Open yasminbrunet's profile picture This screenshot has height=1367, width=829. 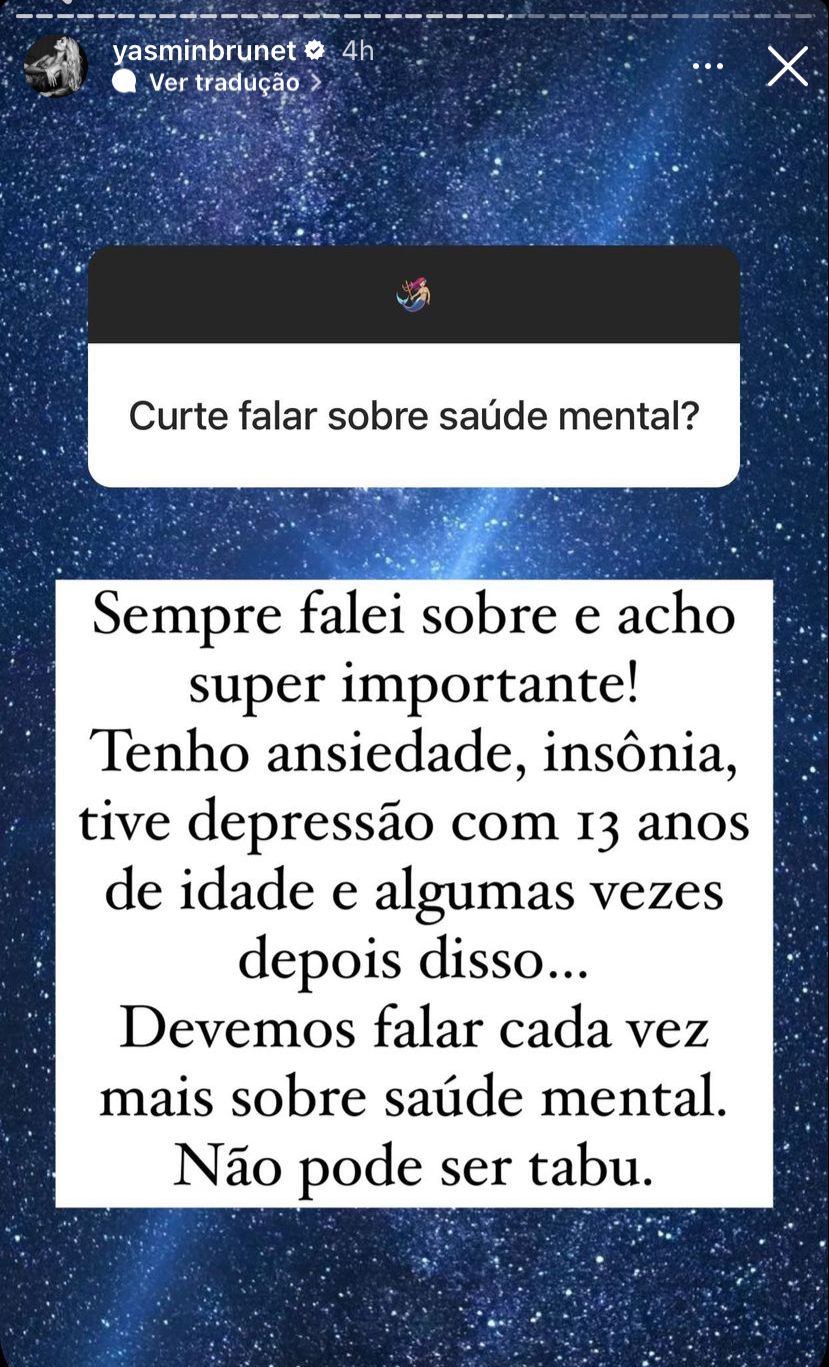[x=56, y=66]
